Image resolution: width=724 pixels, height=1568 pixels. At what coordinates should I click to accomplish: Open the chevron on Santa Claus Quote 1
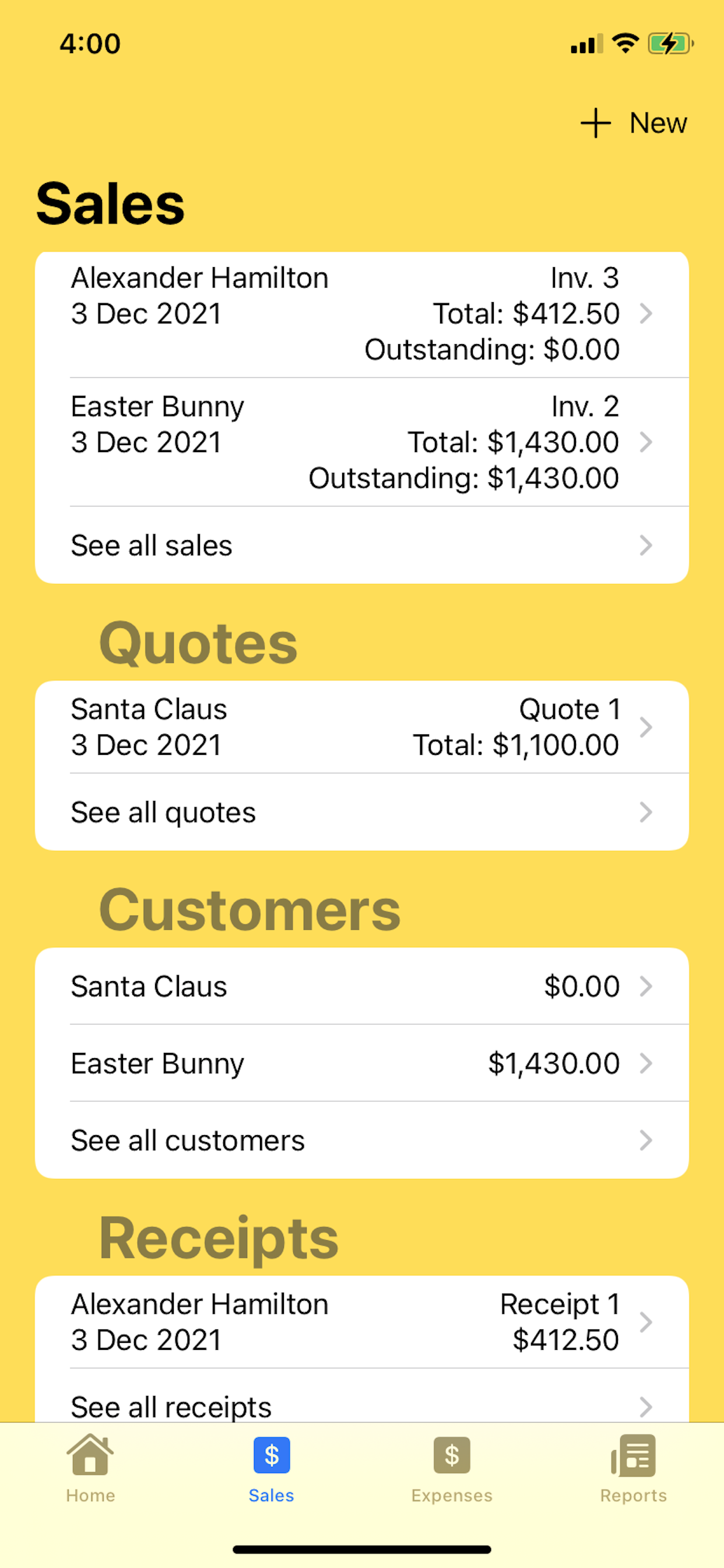pos(646,727)
